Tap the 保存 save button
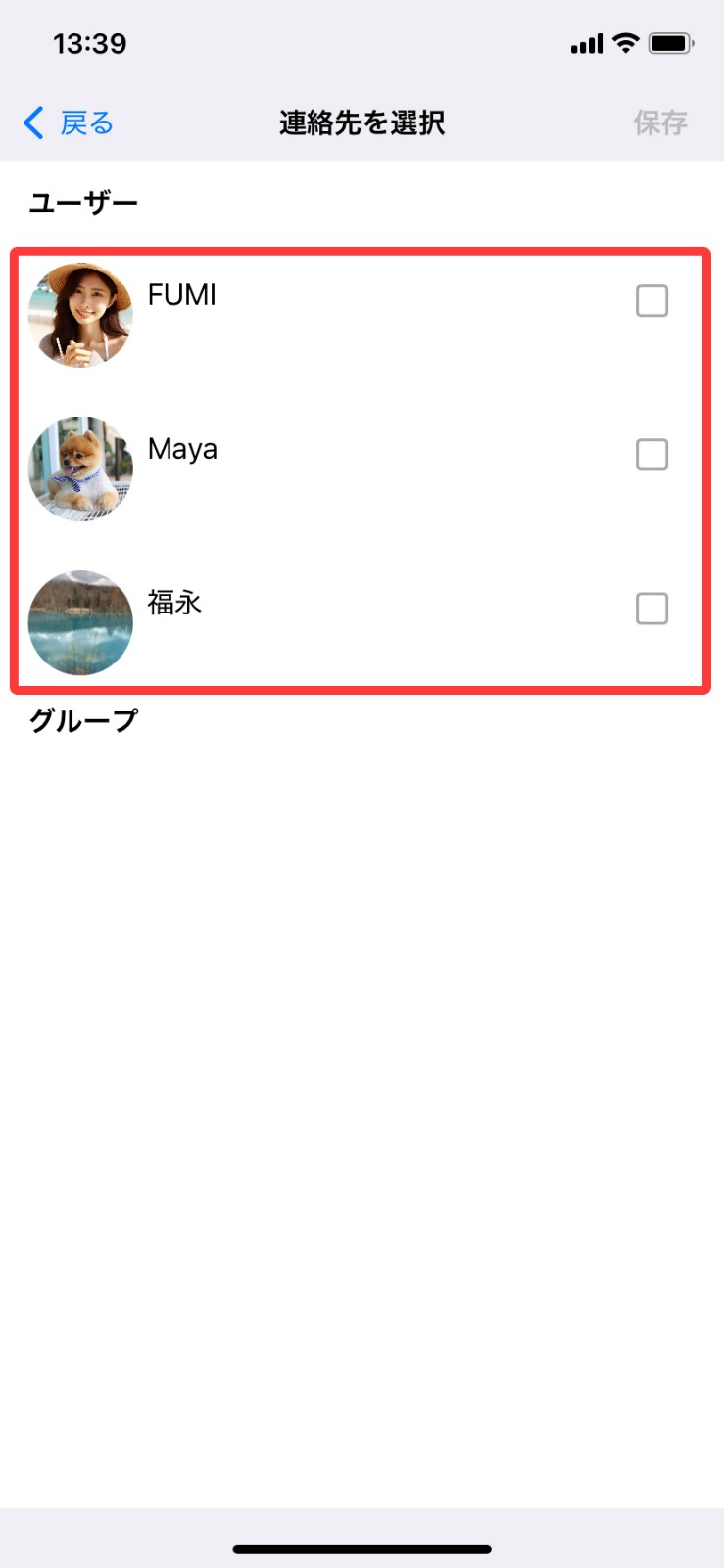 pyautogui.click(x=659, y=123)
